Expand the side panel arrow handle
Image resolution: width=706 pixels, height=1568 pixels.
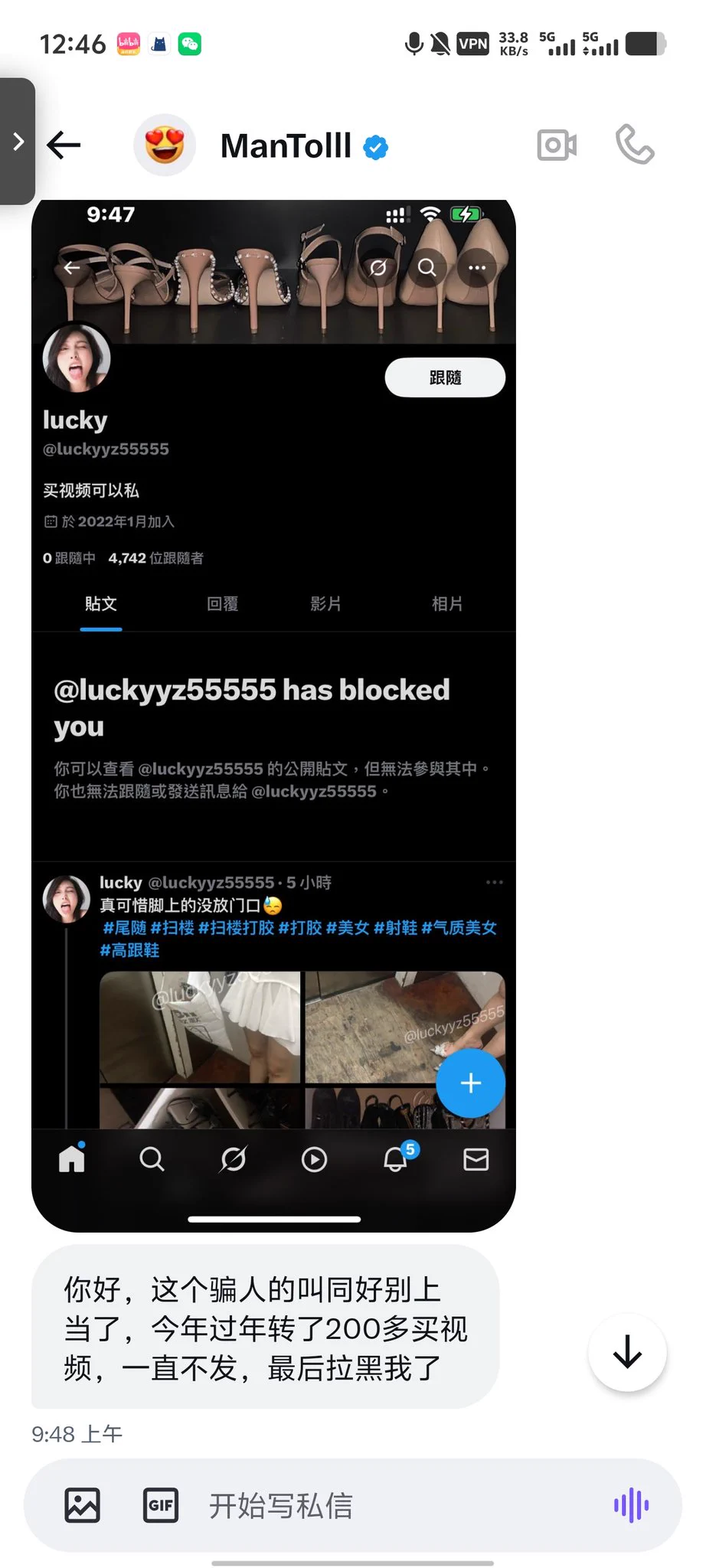point(18,142)
